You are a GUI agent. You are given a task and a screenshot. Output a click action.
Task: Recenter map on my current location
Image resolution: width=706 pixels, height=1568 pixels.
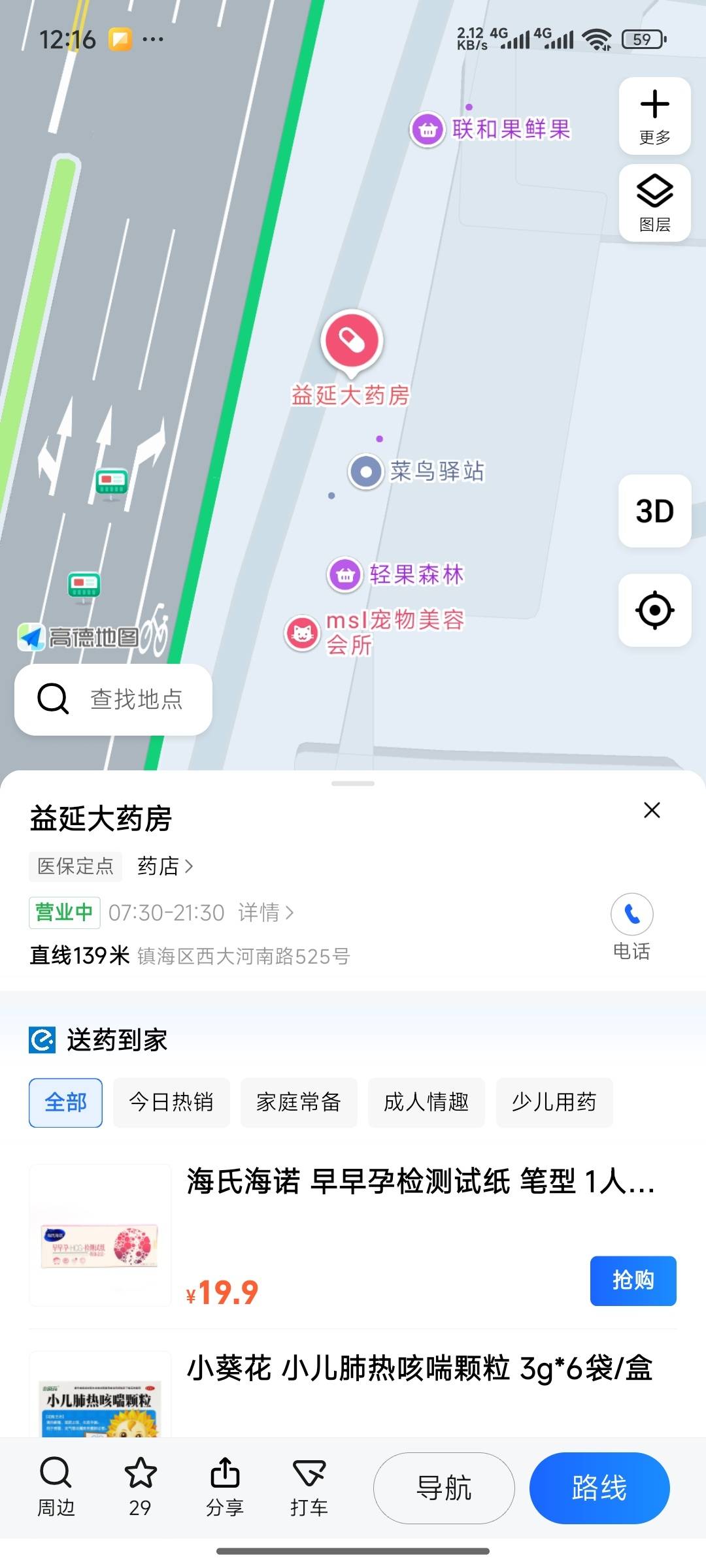point(654,610)
